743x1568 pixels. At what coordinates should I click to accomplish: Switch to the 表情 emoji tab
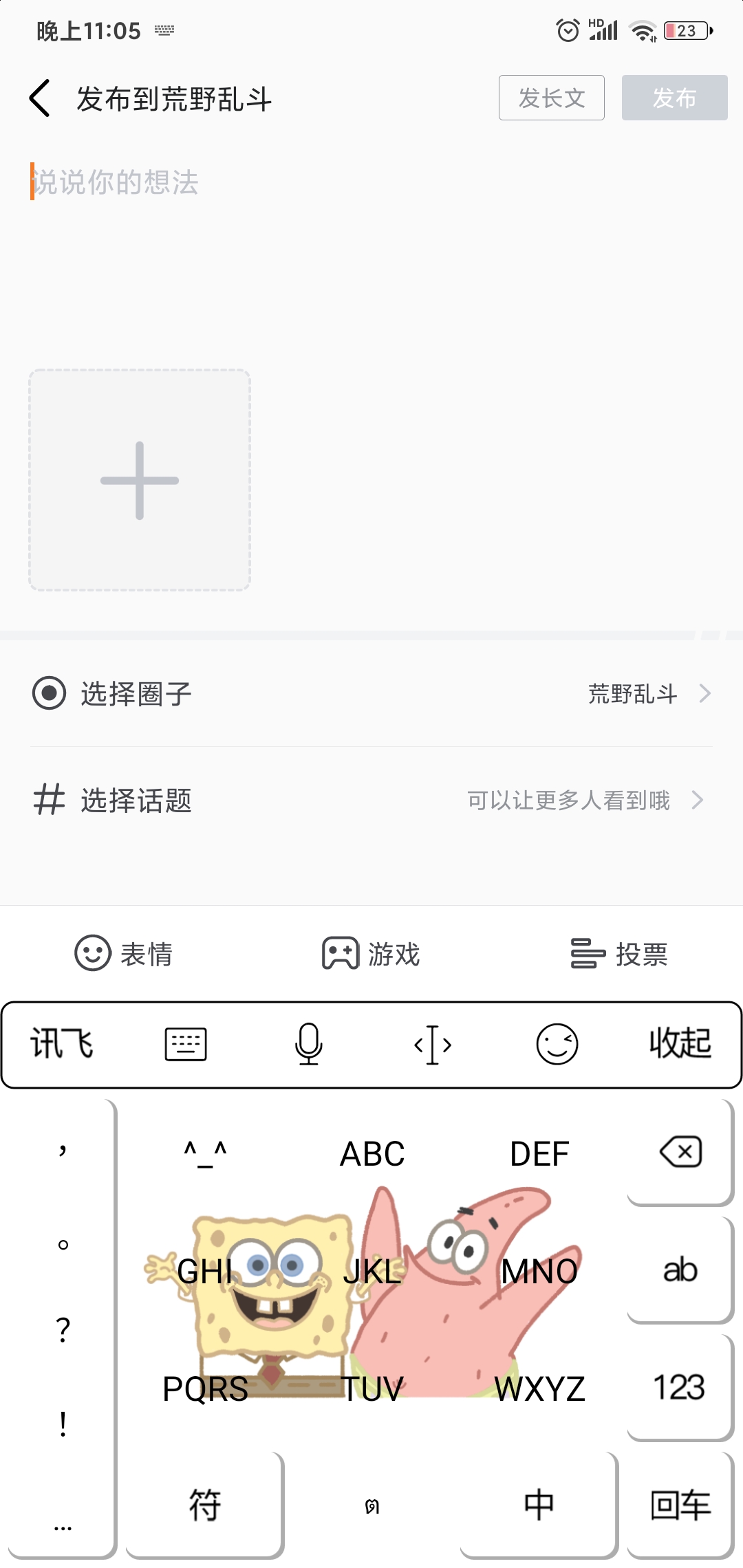pos(124,954)
